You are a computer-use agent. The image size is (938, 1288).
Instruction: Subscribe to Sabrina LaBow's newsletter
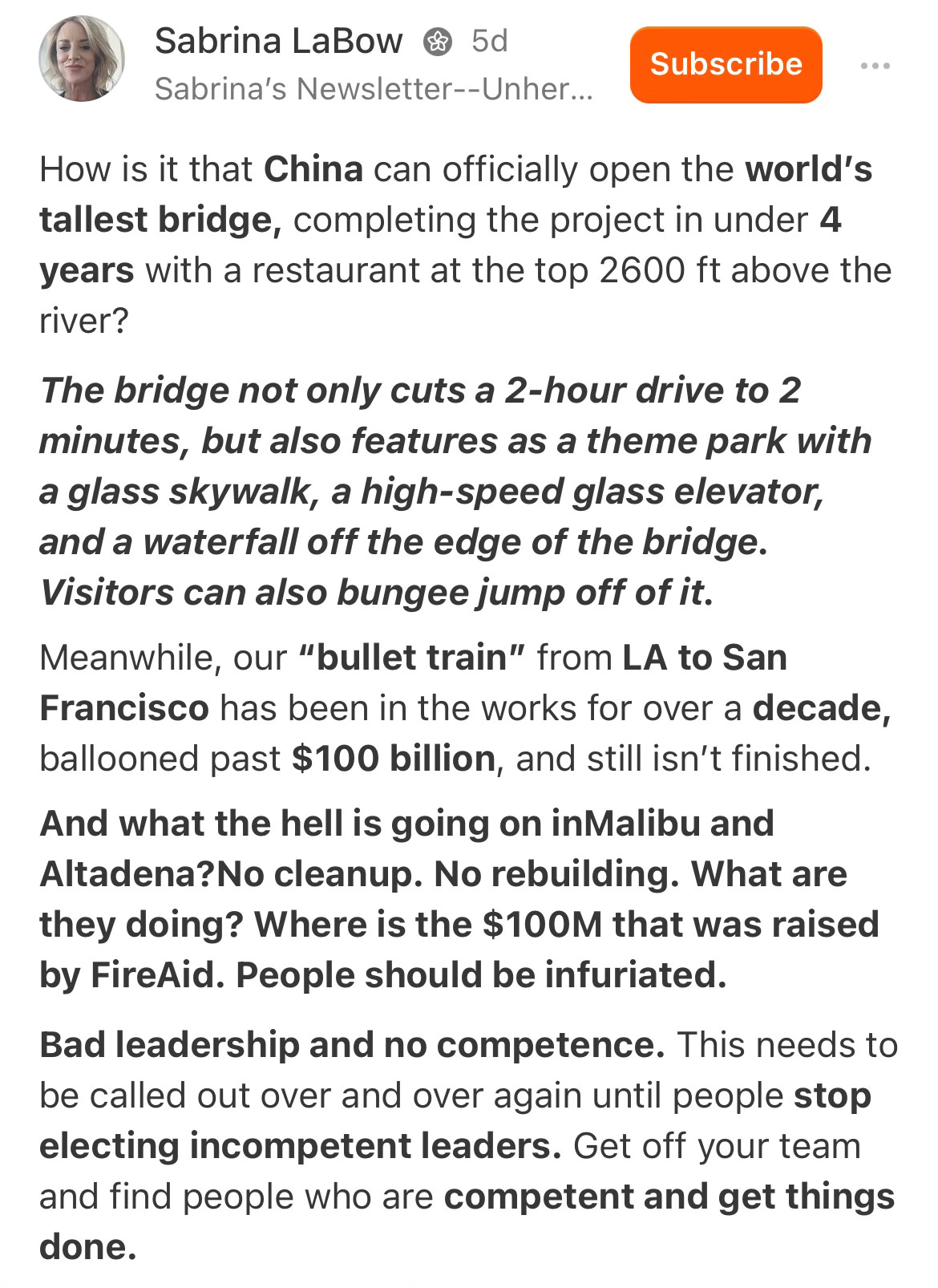pyautogui.click(x=726, y=64)
